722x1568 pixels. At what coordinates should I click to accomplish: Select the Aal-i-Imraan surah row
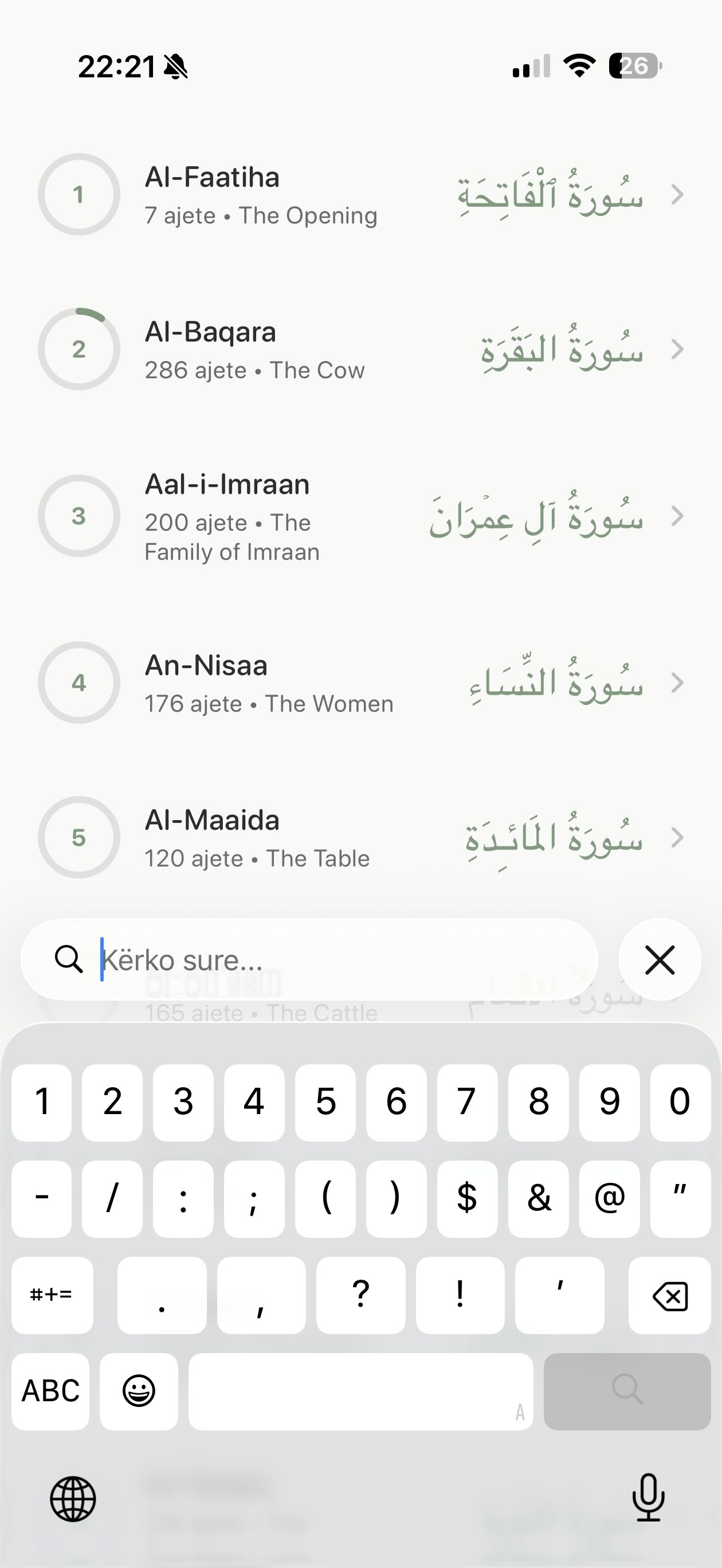pyautogui.click(x=360, y=516)
